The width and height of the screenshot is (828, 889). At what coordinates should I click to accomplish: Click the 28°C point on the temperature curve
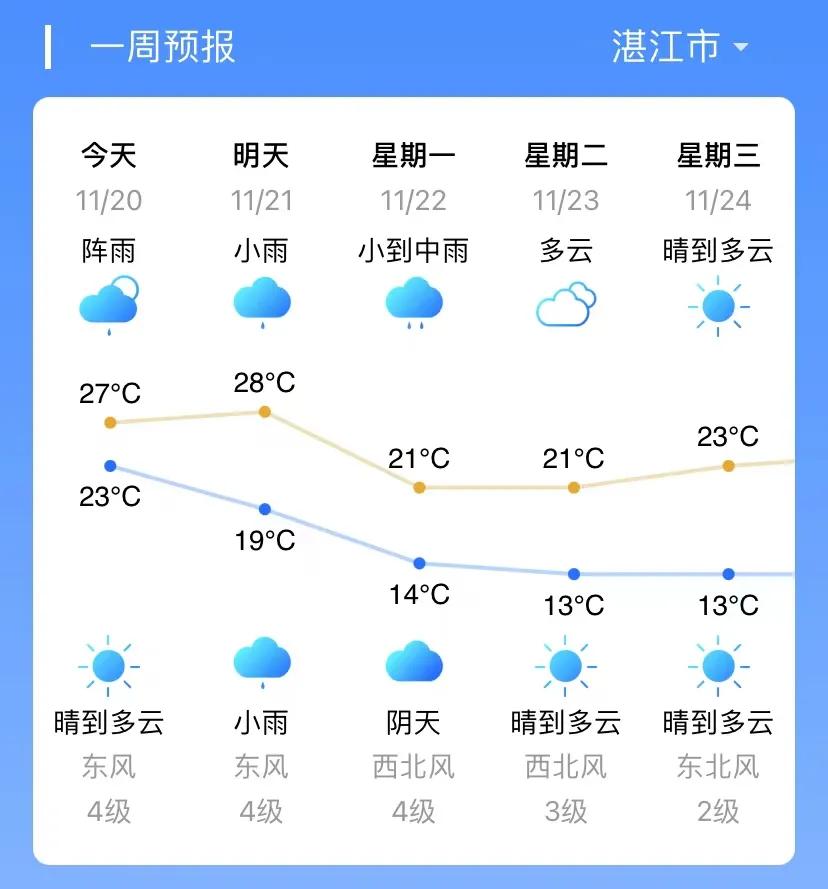click(x=263, y=410)
